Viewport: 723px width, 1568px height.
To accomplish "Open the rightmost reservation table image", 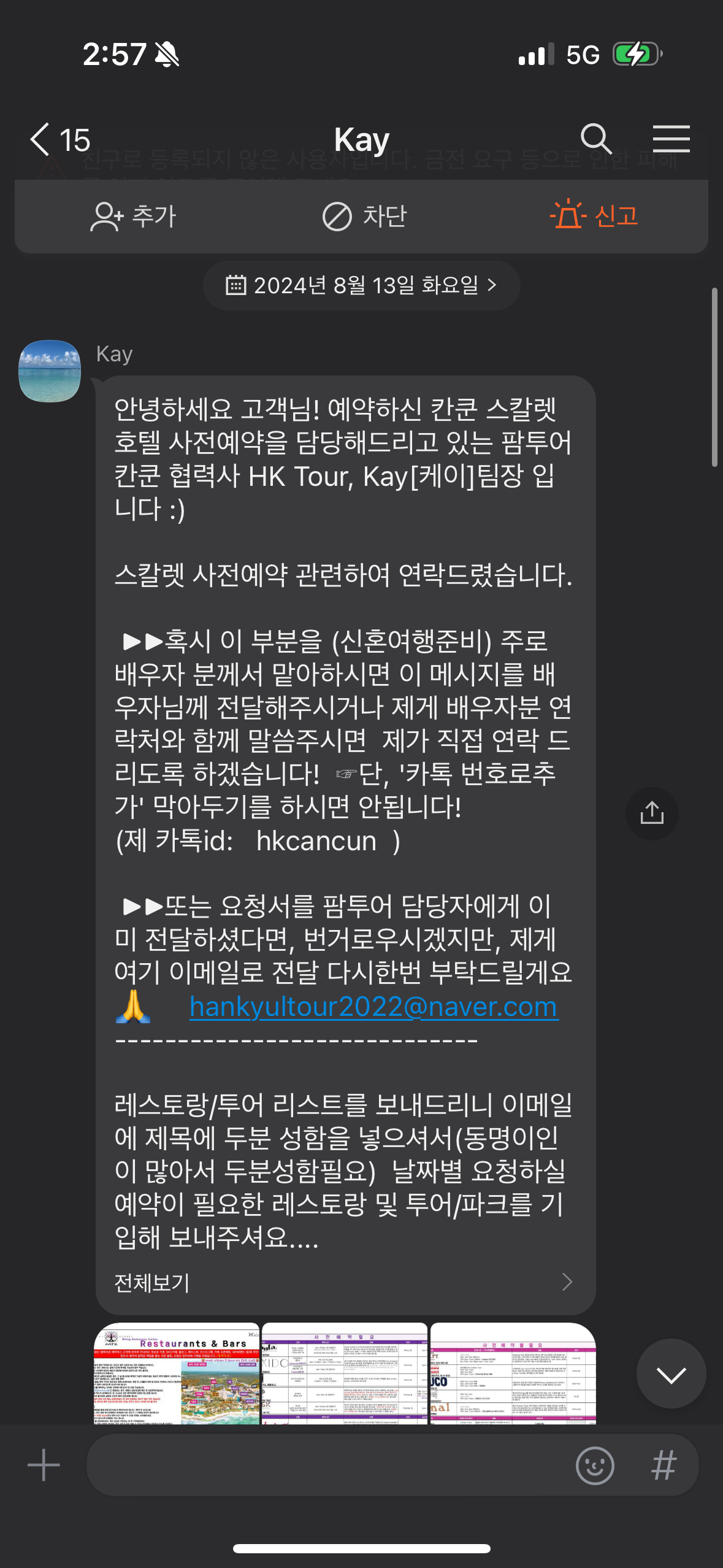I will 513,1373.
